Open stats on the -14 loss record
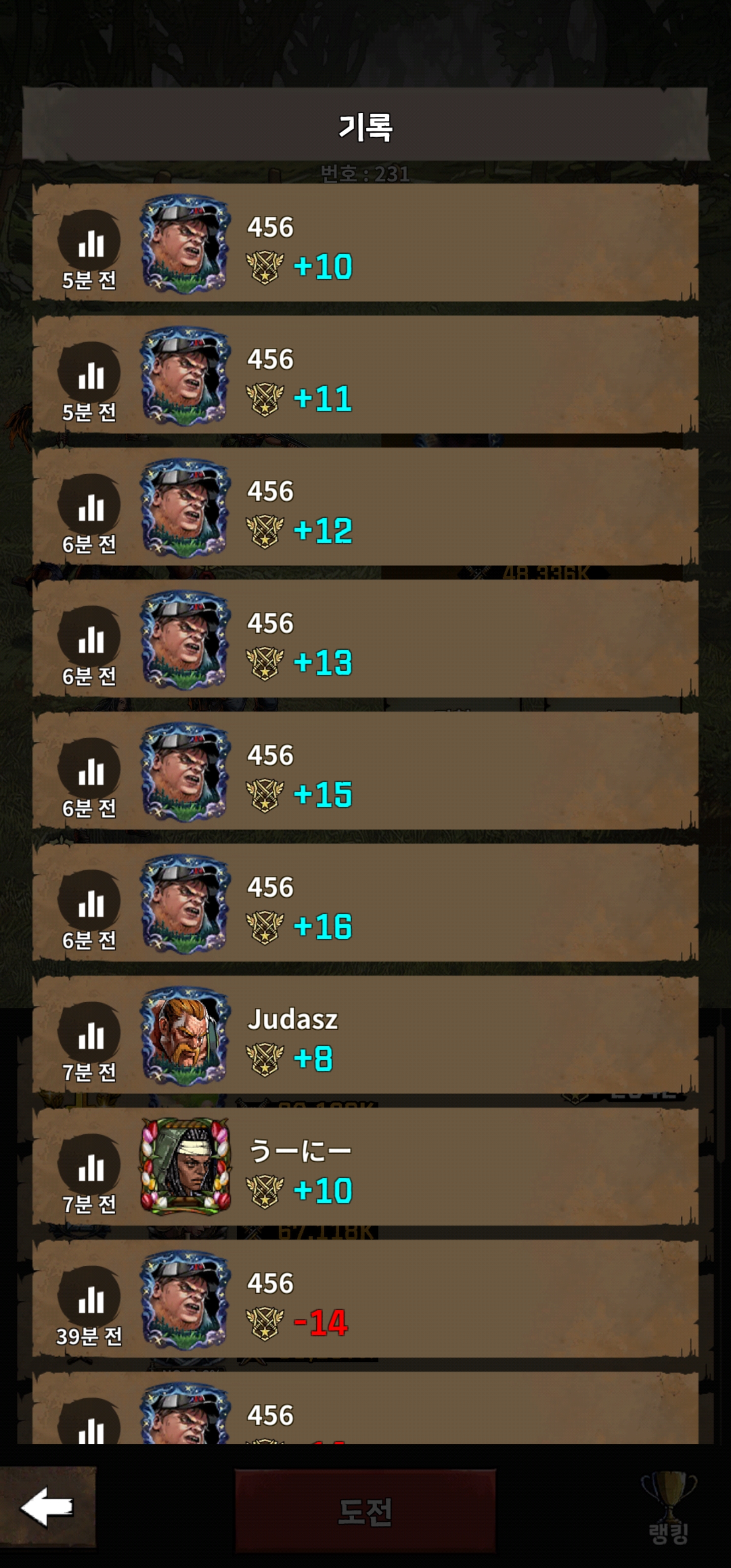The height and width of the screenshot is (1568, 731). point(89,1297)
